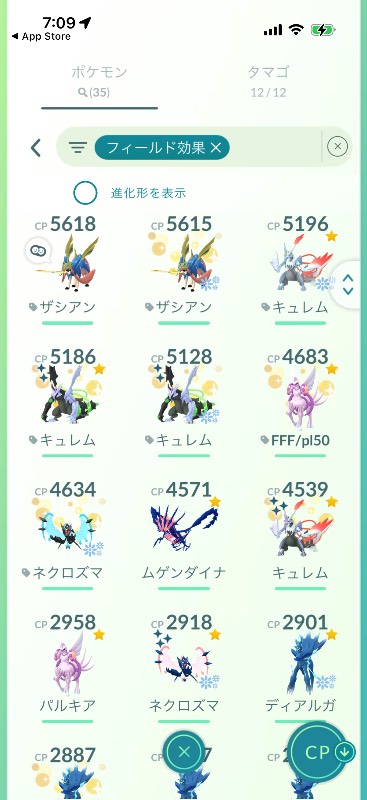The height and width of the screenshot is (800, 367).
Task: Clear the search field
Action: click(x=337, y=147)
